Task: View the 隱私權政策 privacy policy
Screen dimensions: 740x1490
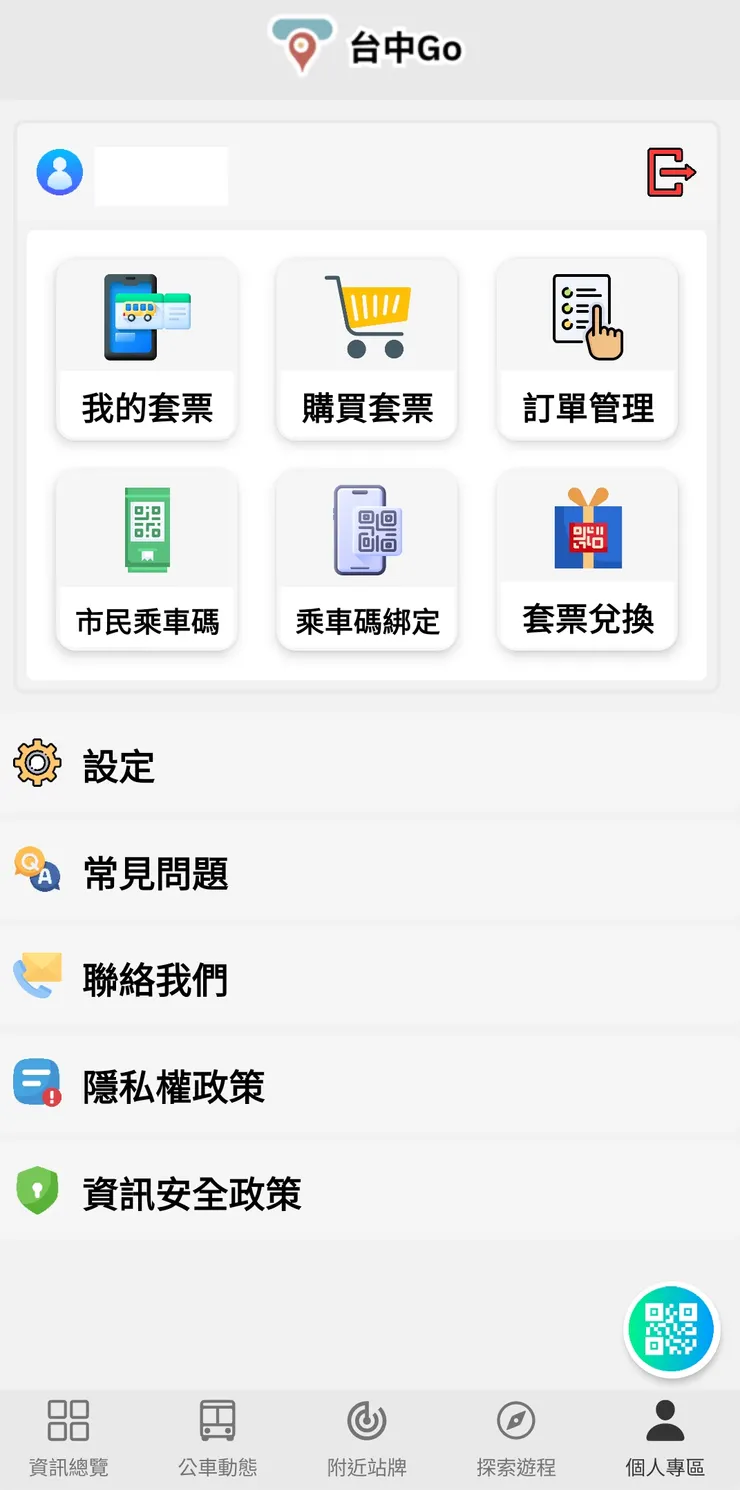Action: pos(172,1087)
